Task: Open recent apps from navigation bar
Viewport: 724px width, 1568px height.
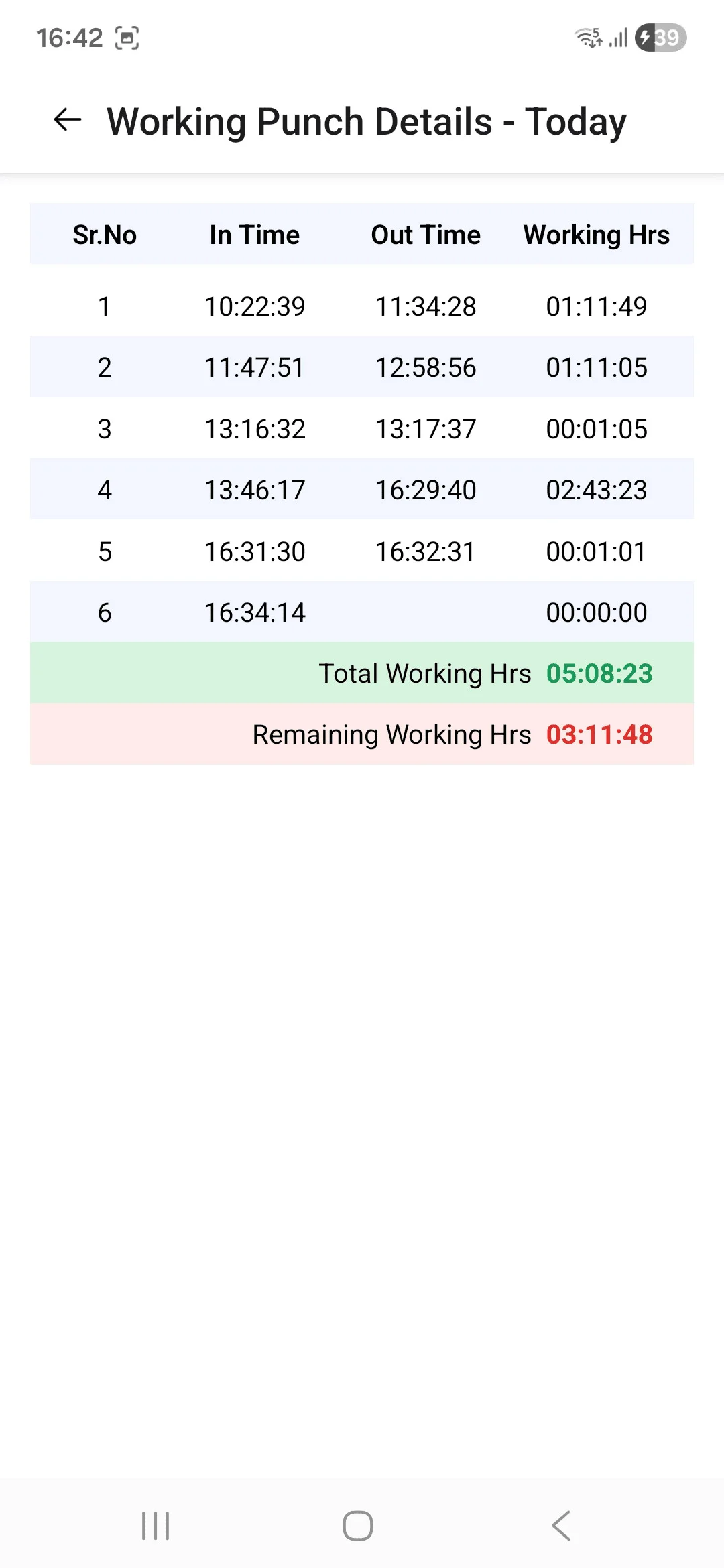Action: pos(156,1526)
